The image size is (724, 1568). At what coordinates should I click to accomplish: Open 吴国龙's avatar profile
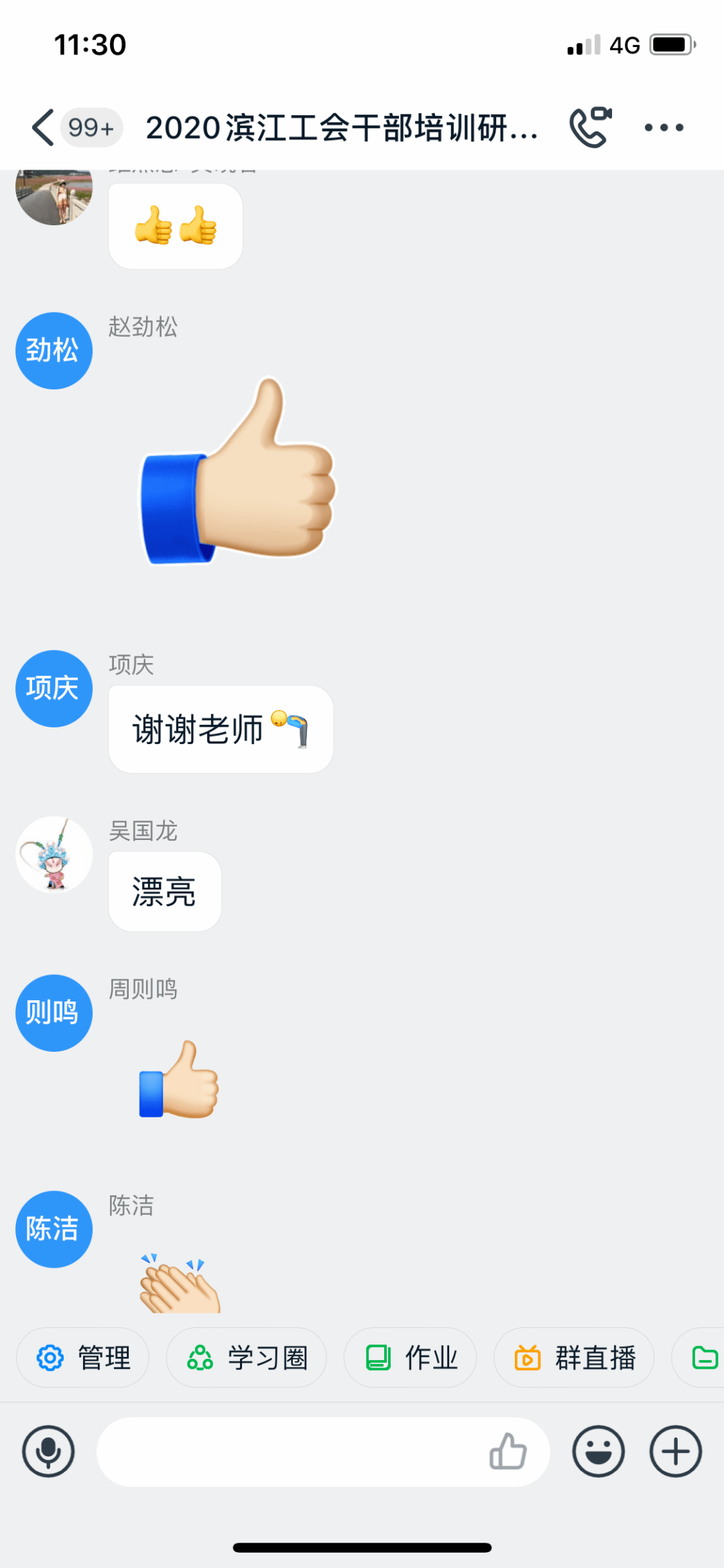pyautogui.click(x=54, y=855)
